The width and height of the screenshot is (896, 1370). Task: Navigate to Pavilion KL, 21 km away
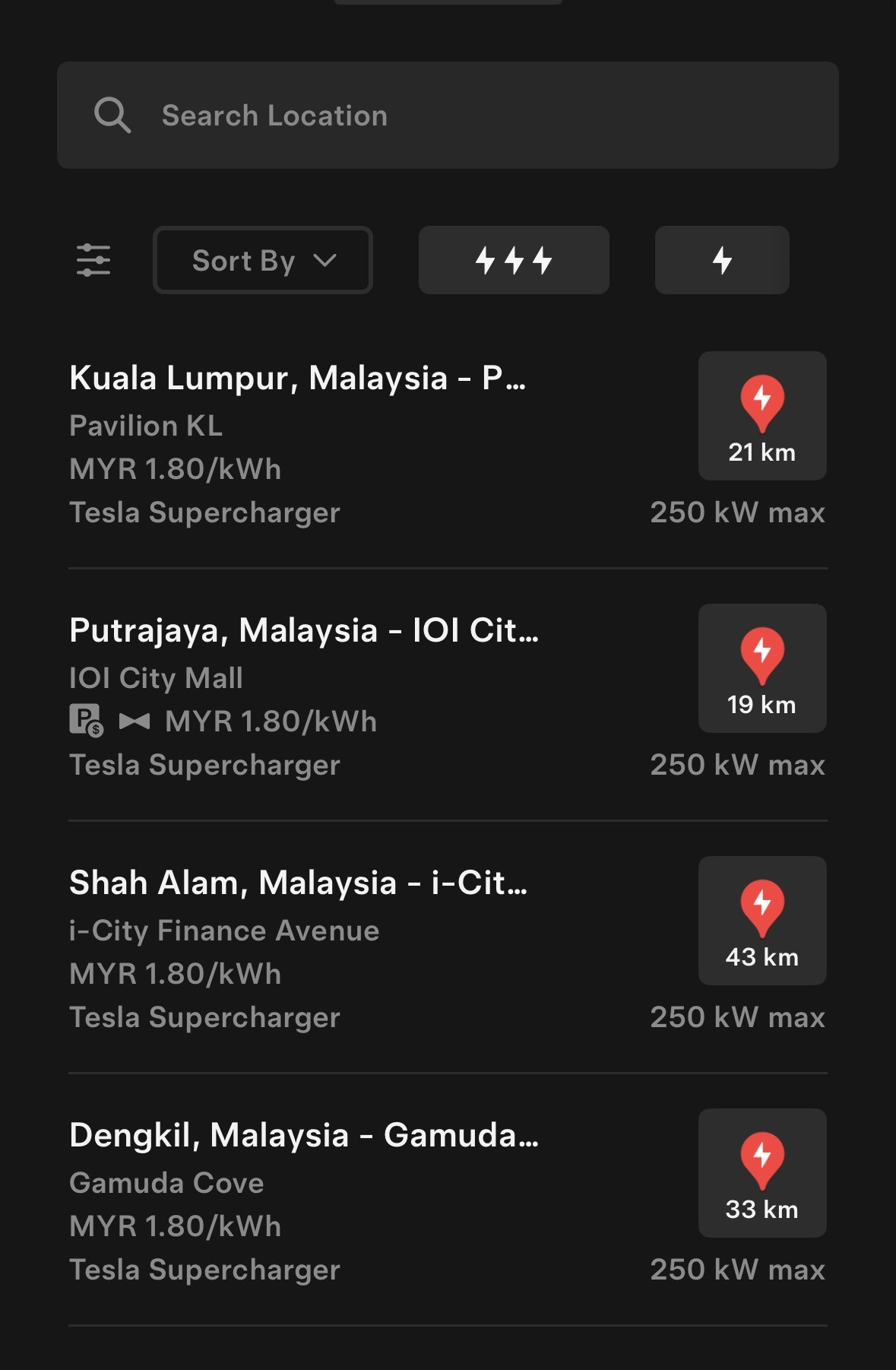[762, 416]
